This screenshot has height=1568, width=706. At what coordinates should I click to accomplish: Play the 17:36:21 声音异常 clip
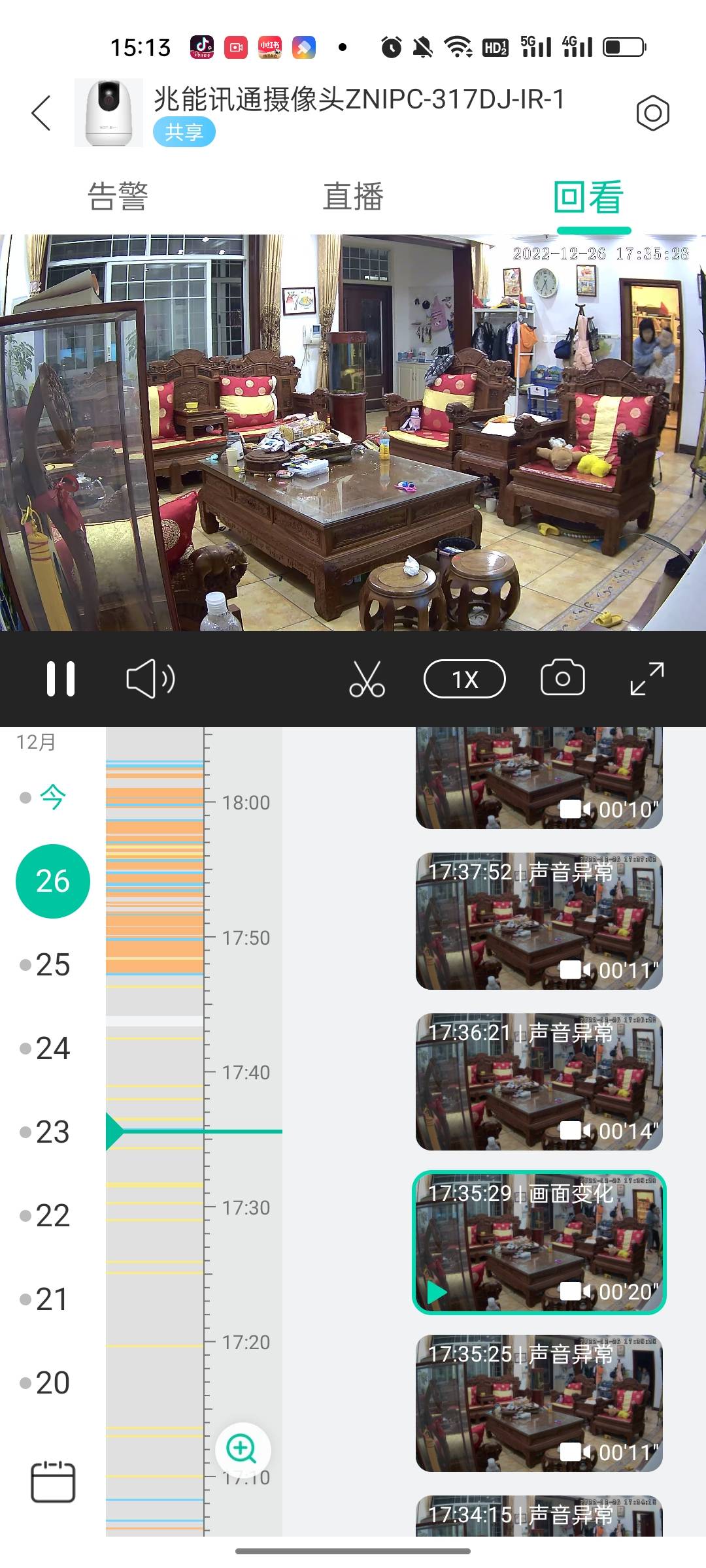tap(539, 1082)
